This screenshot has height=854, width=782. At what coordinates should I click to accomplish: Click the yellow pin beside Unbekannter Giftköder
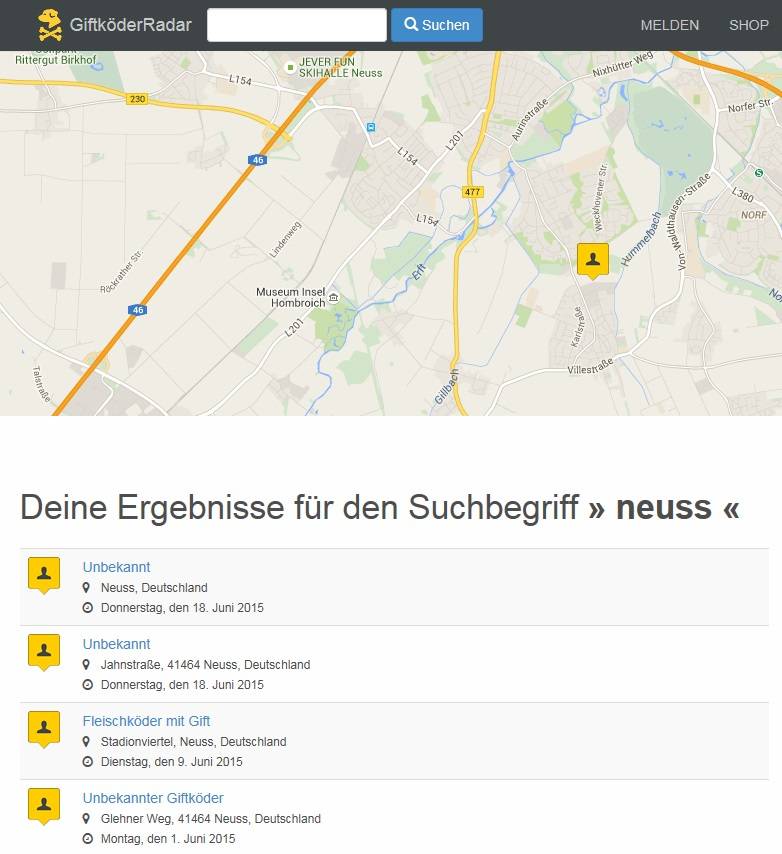(44, 804)
